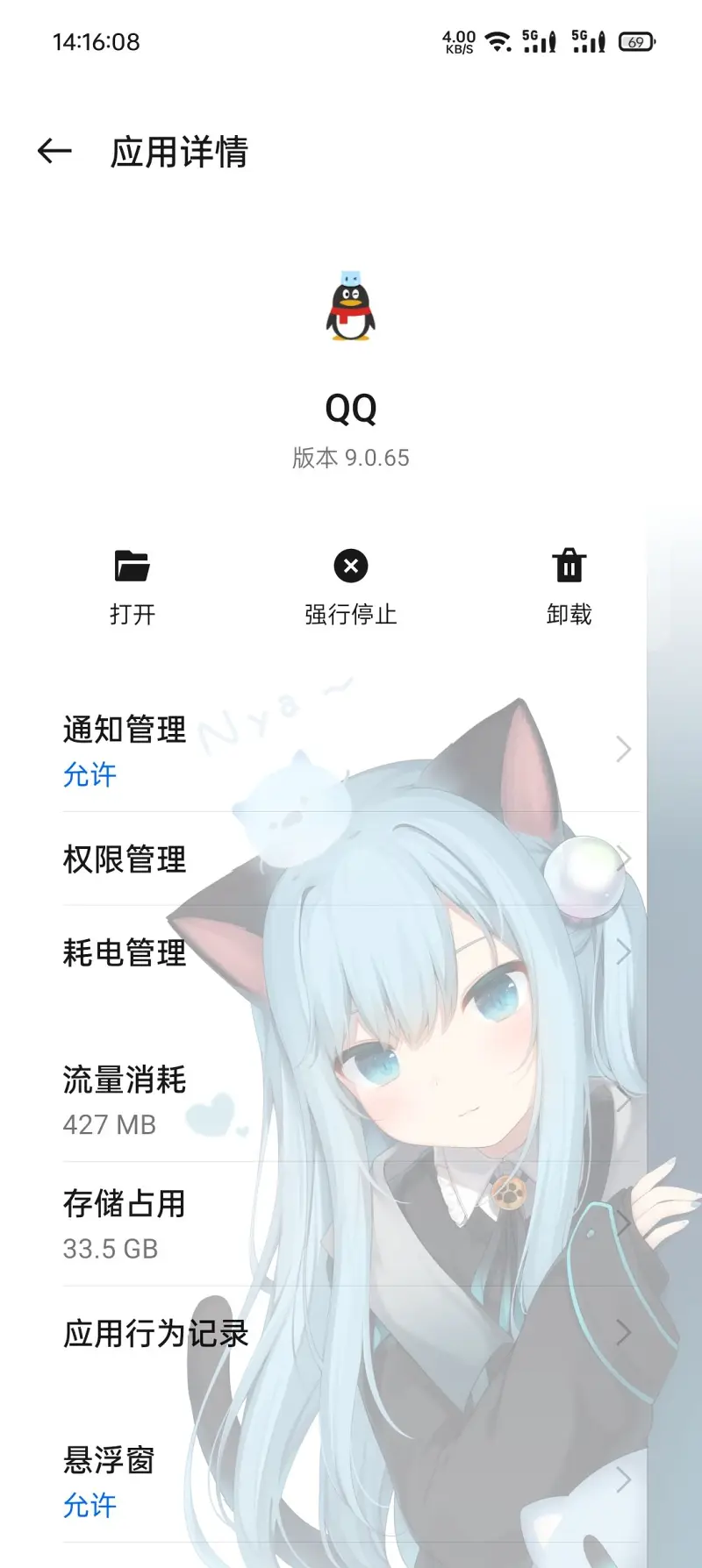The width and height of the screenshot is (702, 1568).
Task: Tap the 打开 button label
Action: pos(133,614)
